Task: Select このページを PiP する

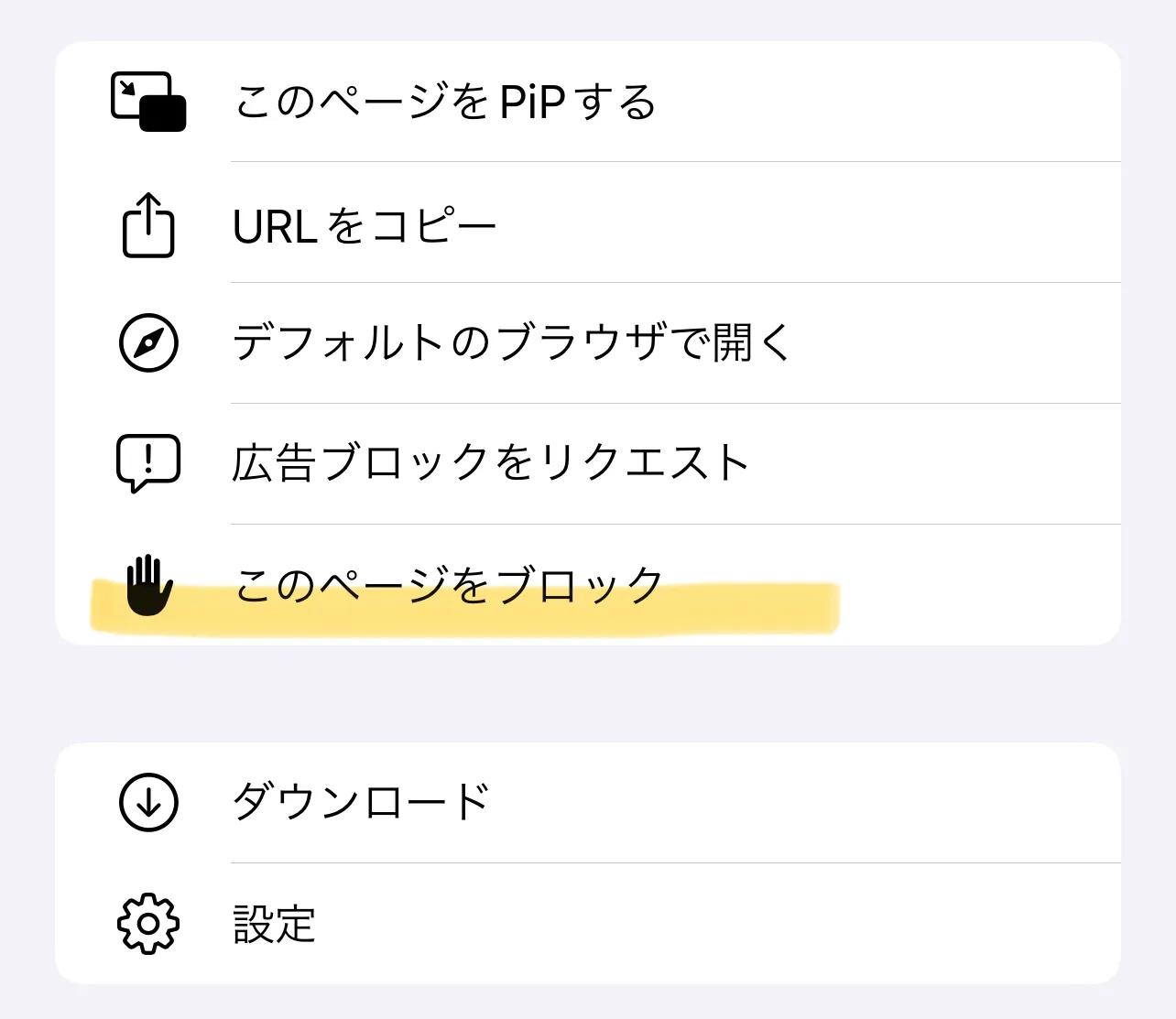Action: point(445,102)
